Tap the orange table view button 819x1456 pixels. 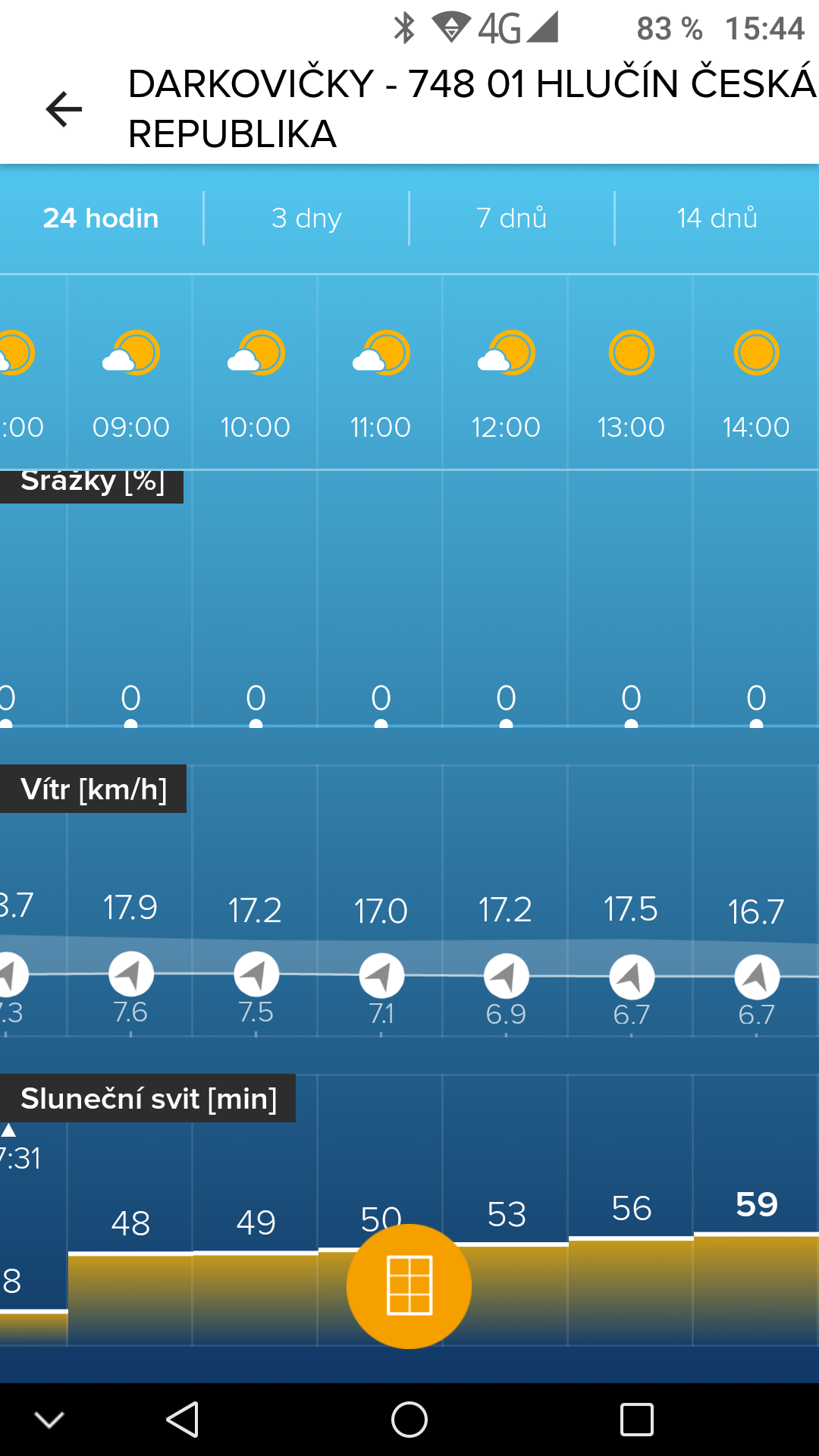tap(409, 1286)
